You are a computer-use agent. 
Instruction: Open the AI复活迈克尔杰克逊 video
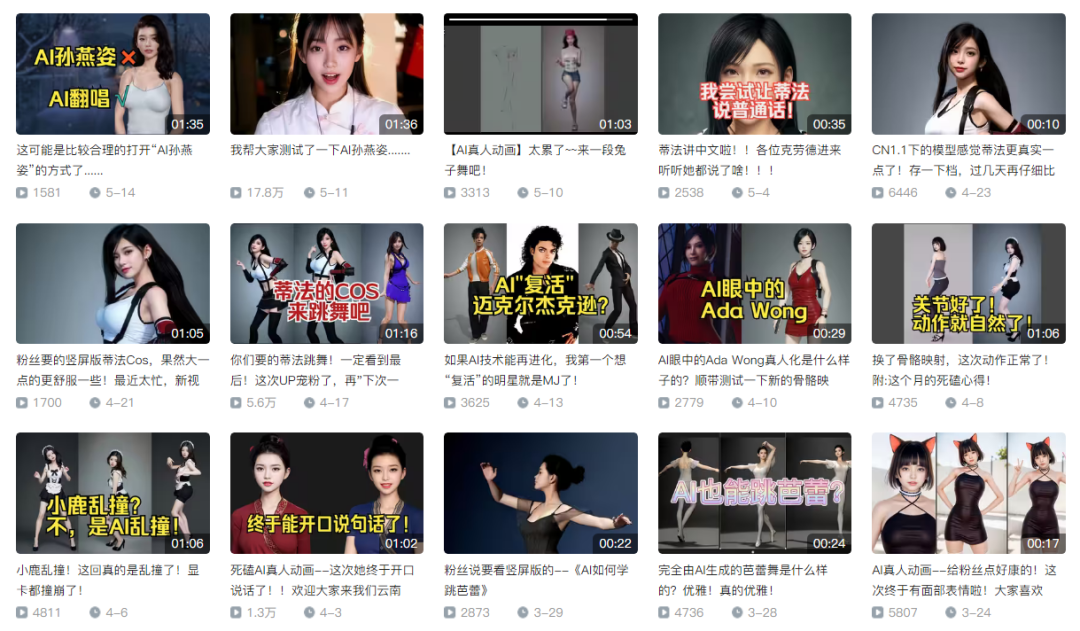pos(540,284)
